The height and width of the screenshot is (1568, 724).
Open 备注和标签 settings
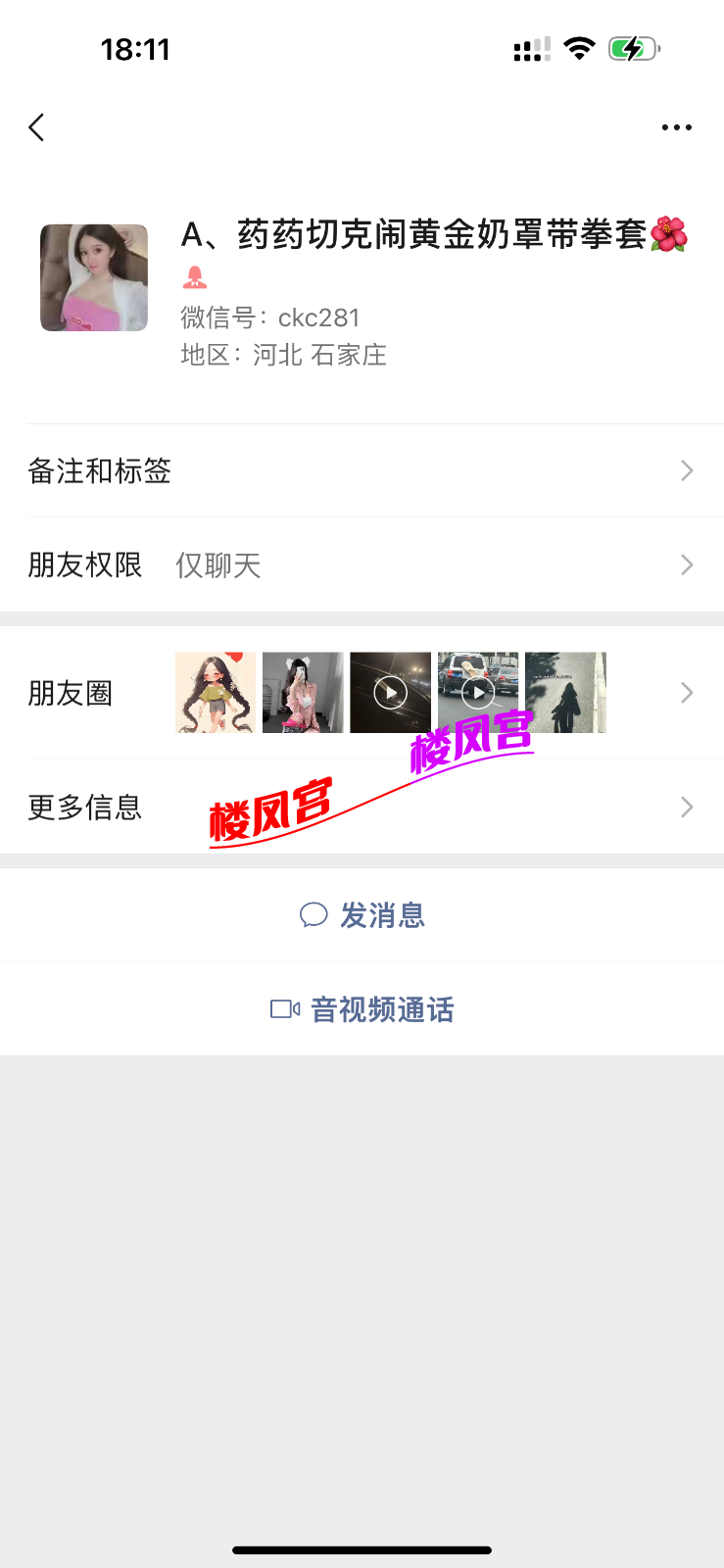[x=362, y=471]
